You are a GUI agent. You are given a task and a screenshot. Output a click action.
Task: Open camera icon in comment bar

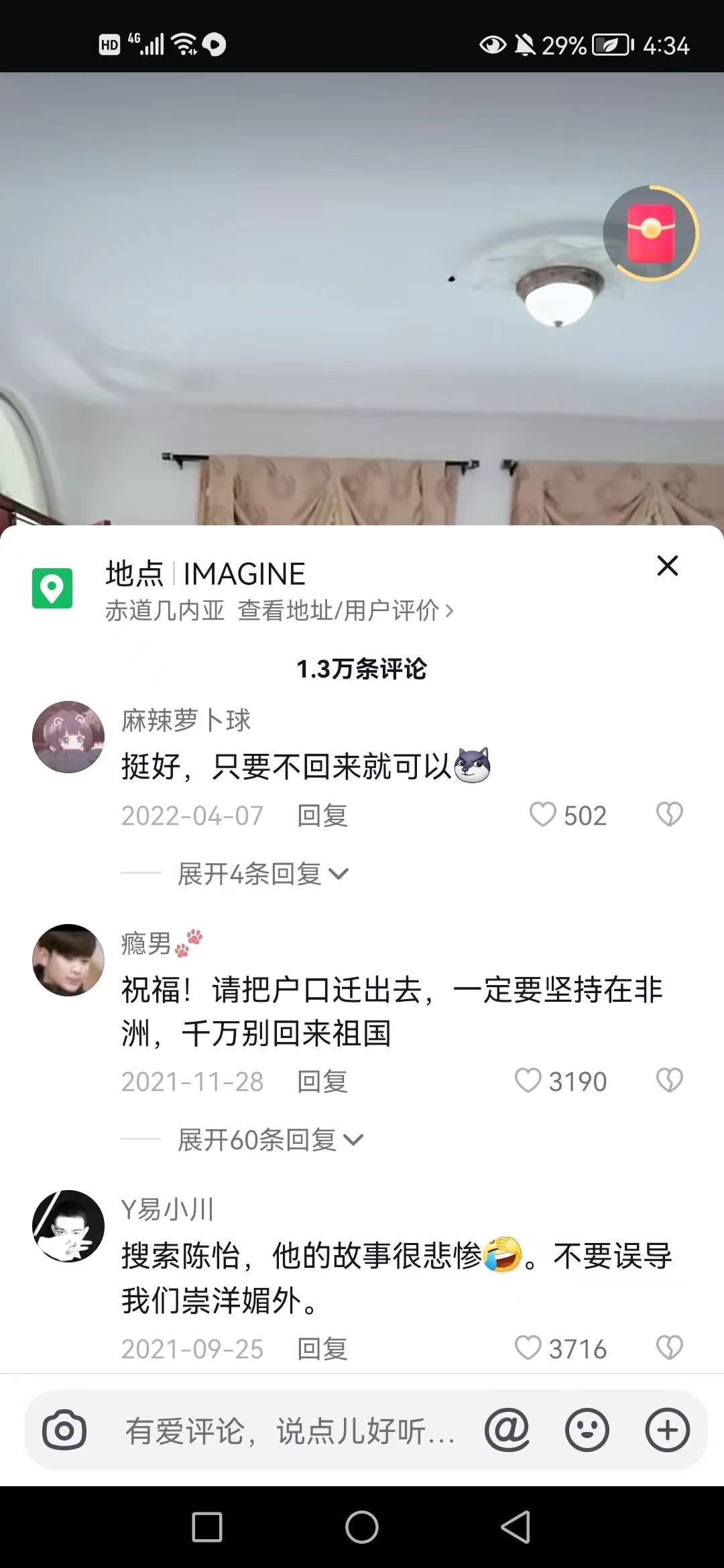[64, 1431]
